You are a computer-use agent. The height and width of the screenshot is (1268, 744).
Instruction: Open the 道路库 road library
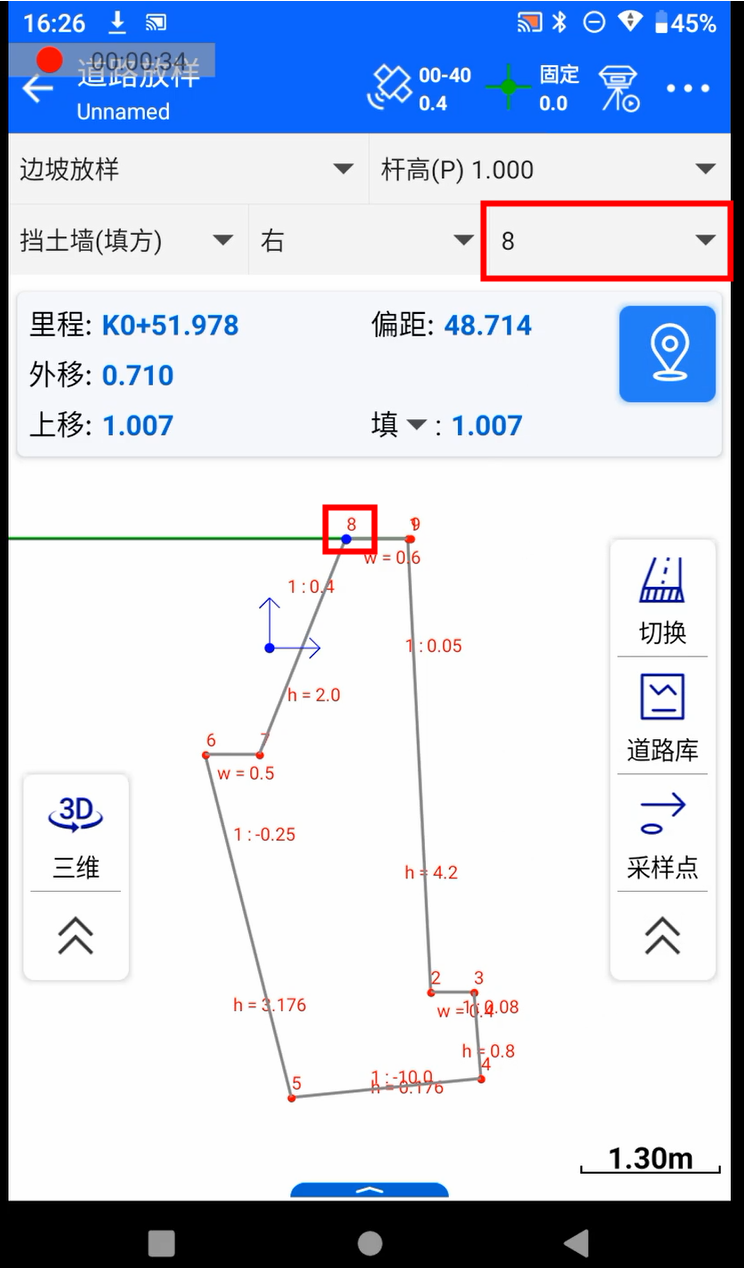pyautogui.click(x=662, y=717)
